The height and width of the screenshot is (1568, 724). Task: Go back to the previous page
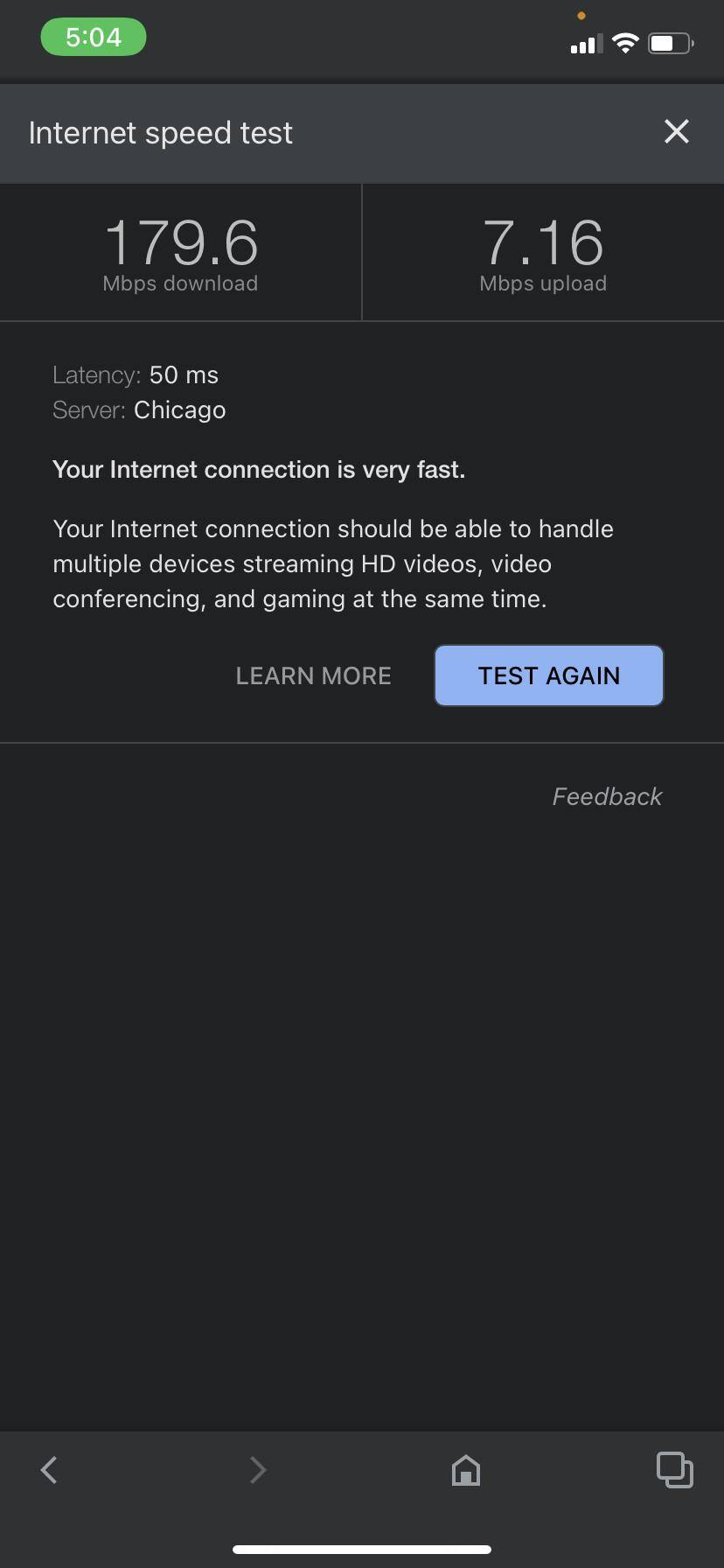49,1470
